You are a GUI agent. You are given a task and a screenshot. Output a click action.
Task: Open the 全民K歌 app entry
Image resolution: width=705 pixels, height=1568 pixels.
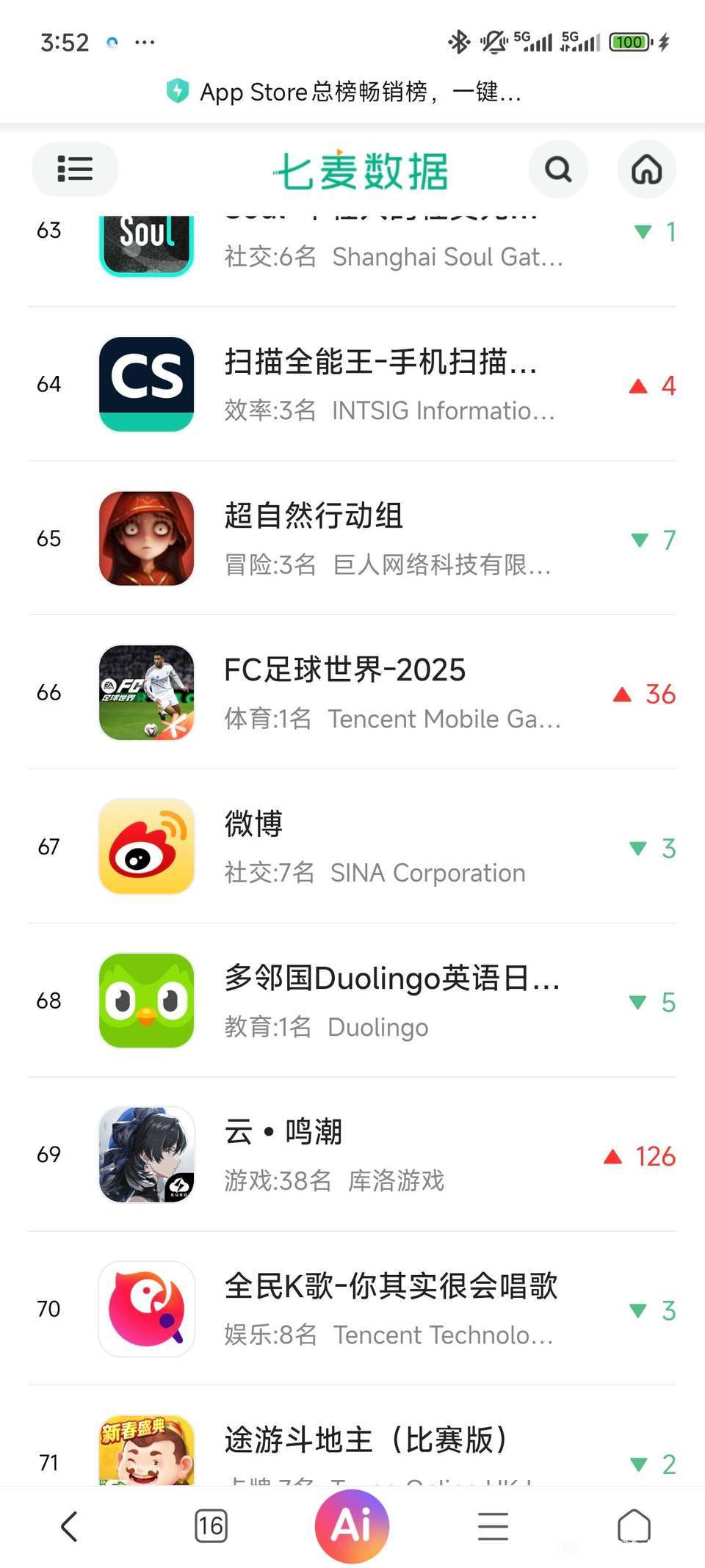coord(391,1310)
